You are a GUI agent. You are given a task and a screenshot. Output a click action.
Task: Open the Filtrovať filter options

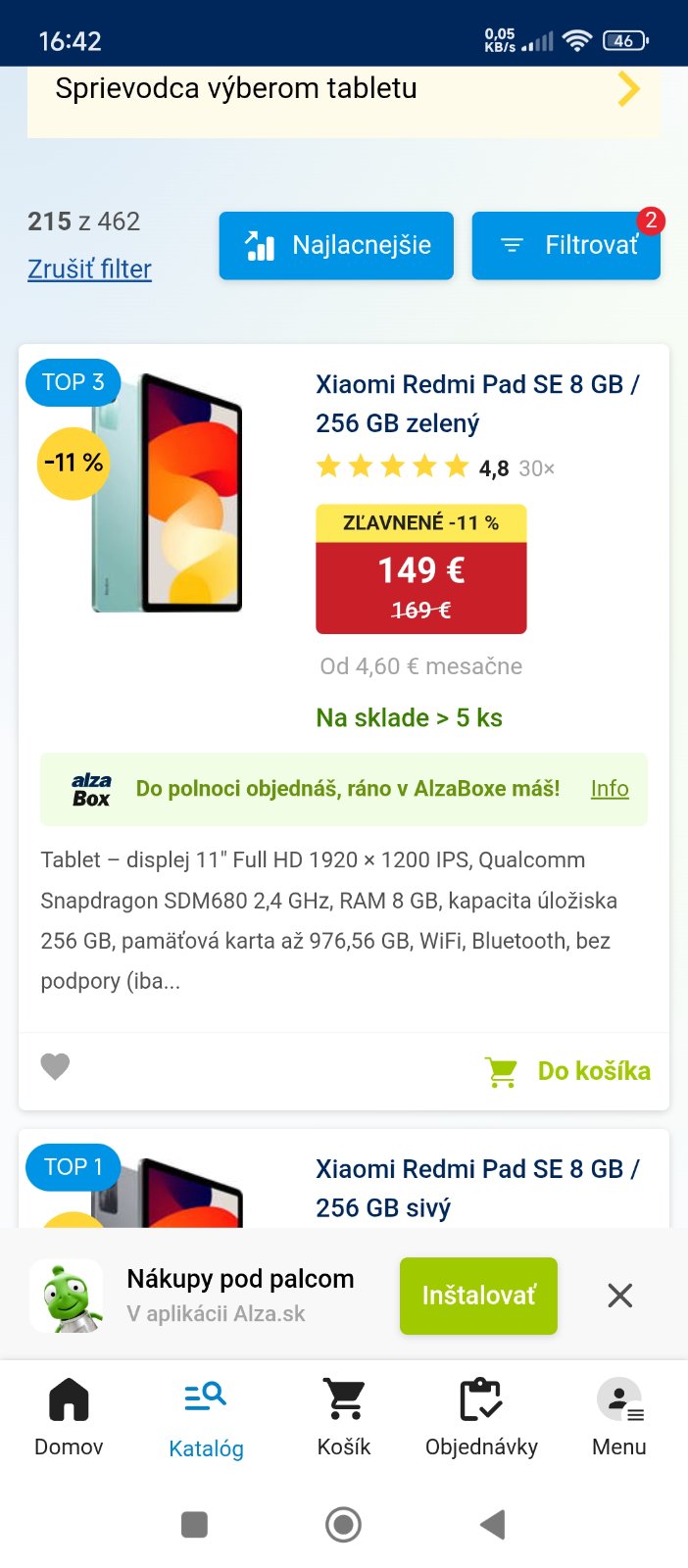pos(566,245)
